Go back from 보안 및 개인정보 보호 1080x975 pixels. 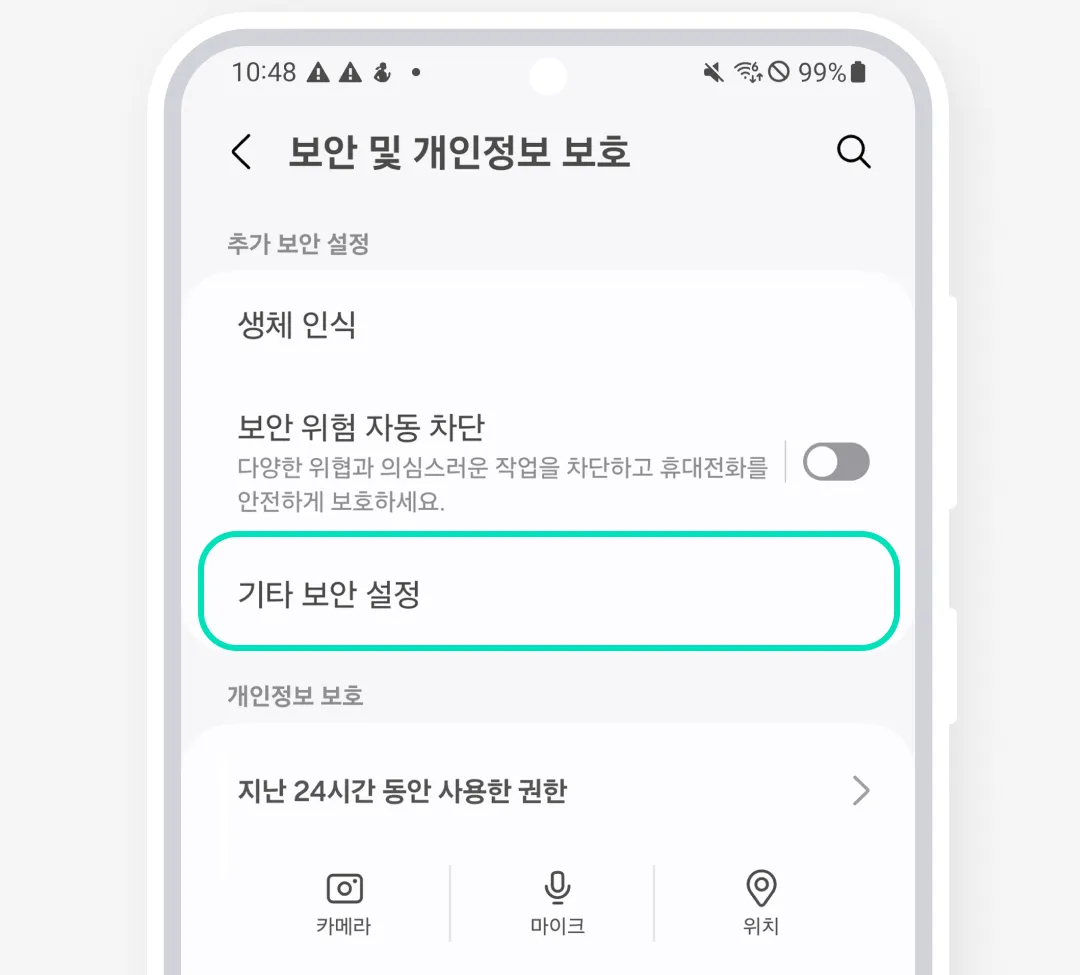[x=241, y=152]
